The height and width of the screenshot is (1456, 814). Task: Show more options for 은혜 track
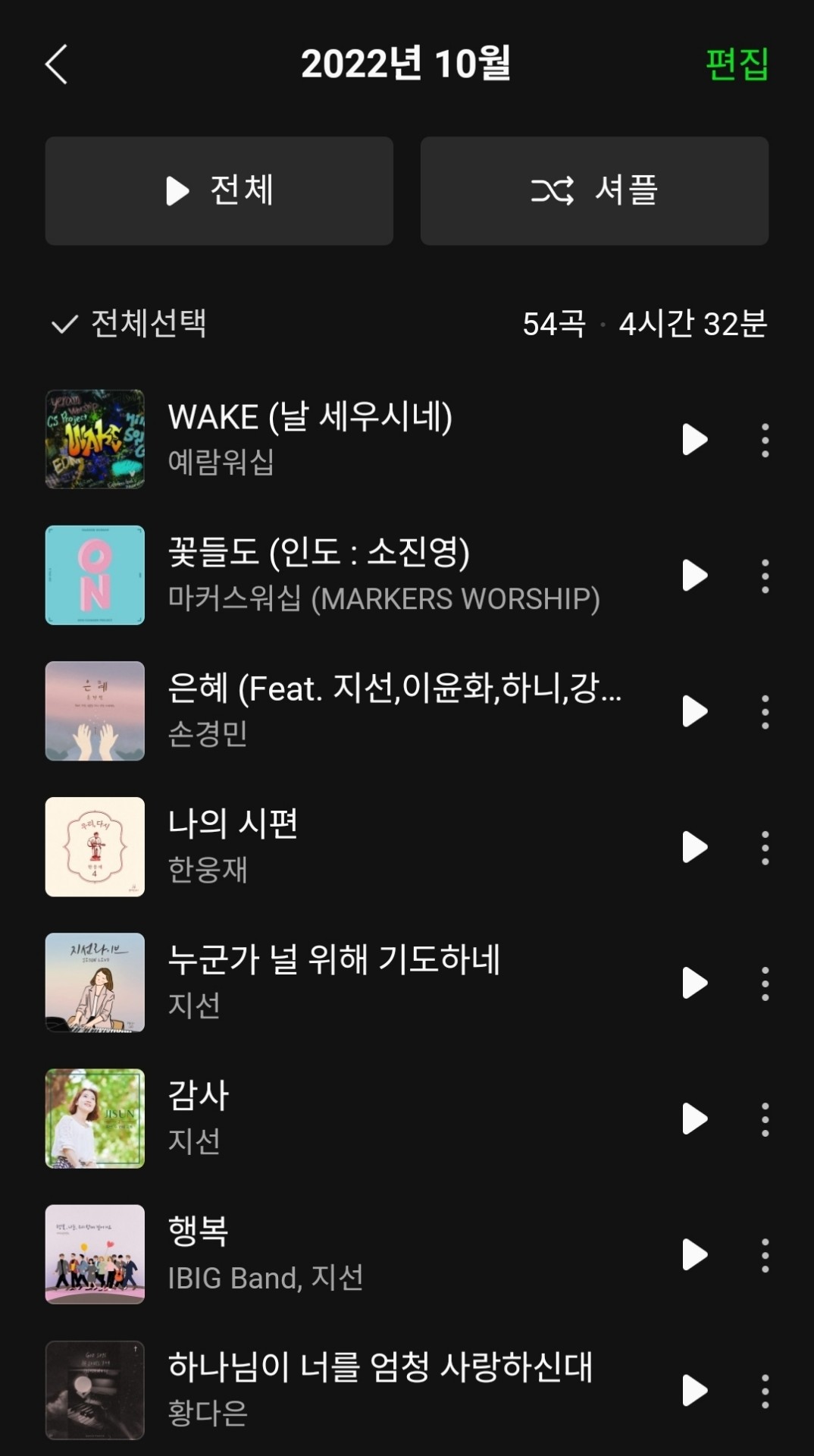(765, 711)
